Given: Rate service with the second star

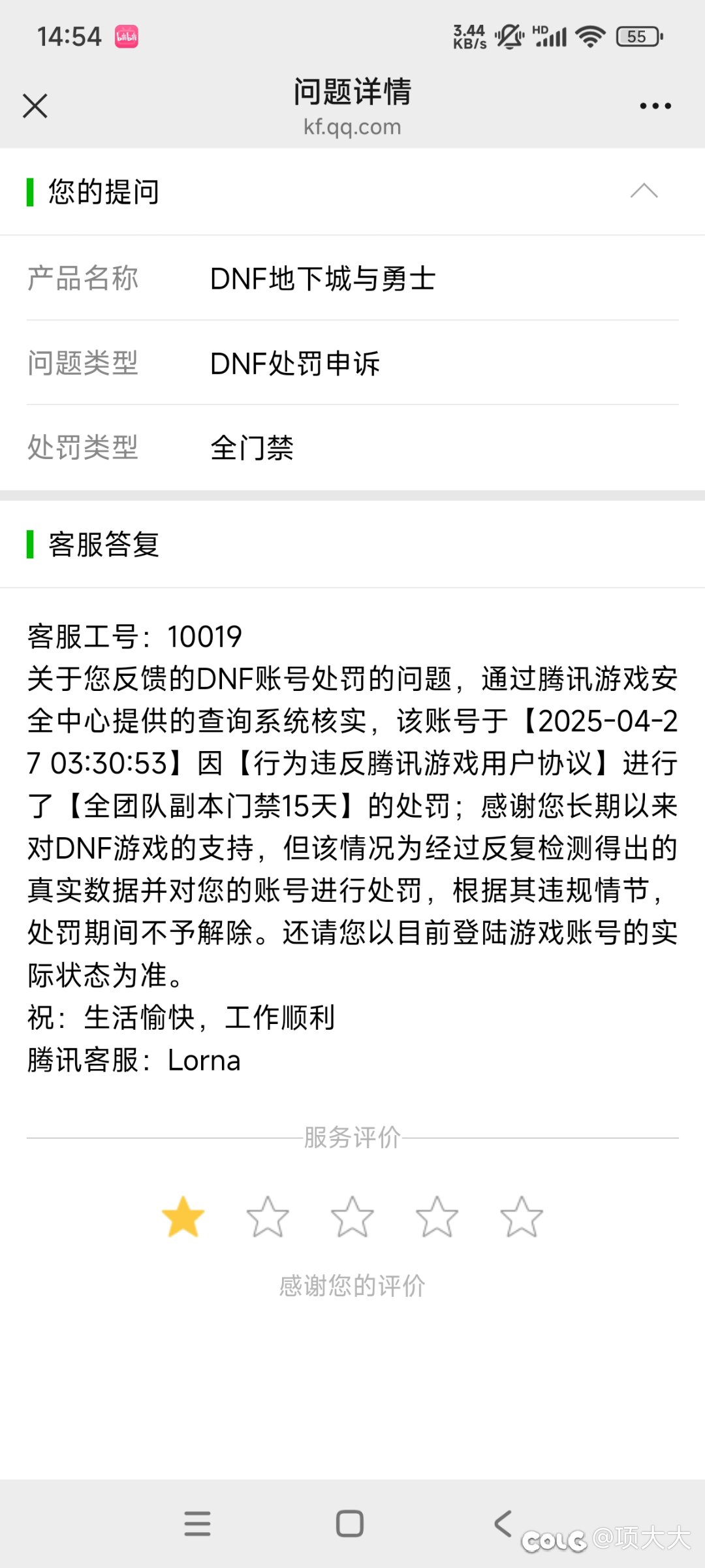Looking at the screenshot, I should point(268,1217).
